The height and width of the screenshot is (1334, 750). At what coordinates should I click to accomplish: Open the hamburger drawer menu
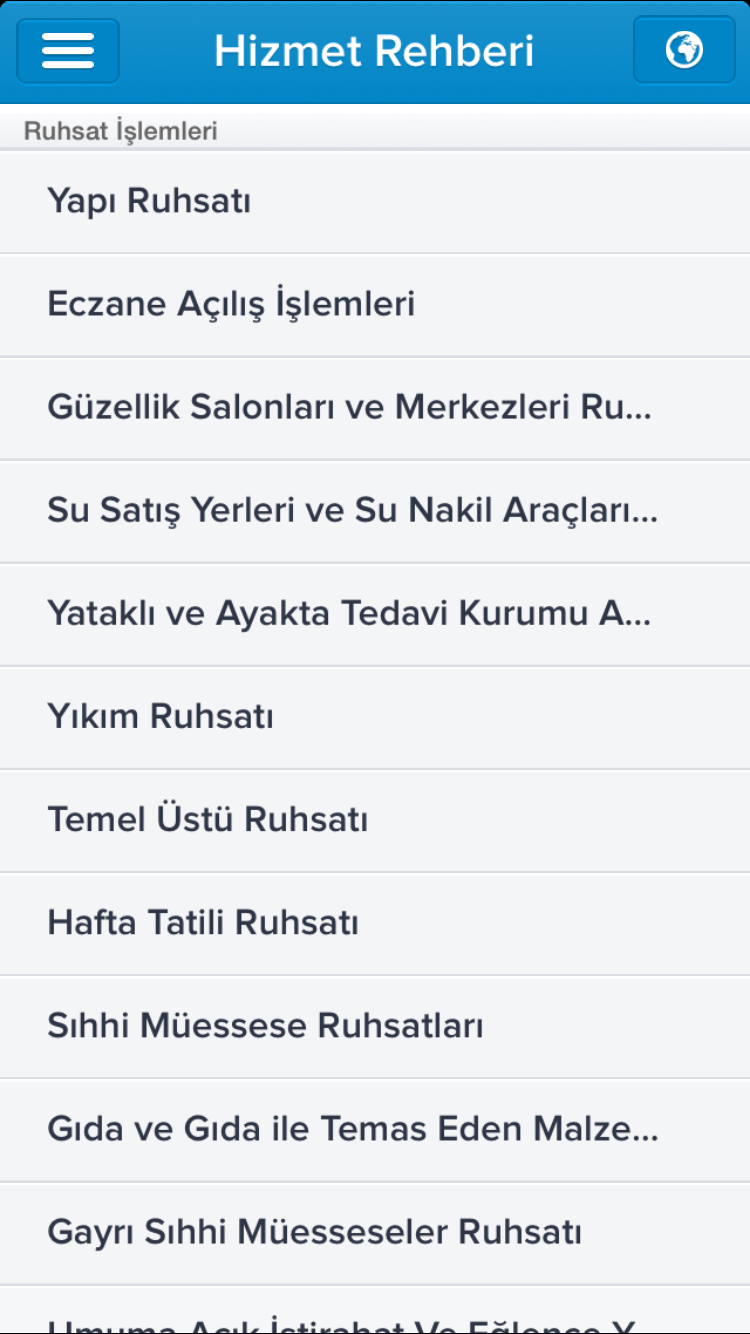(68, 51)
